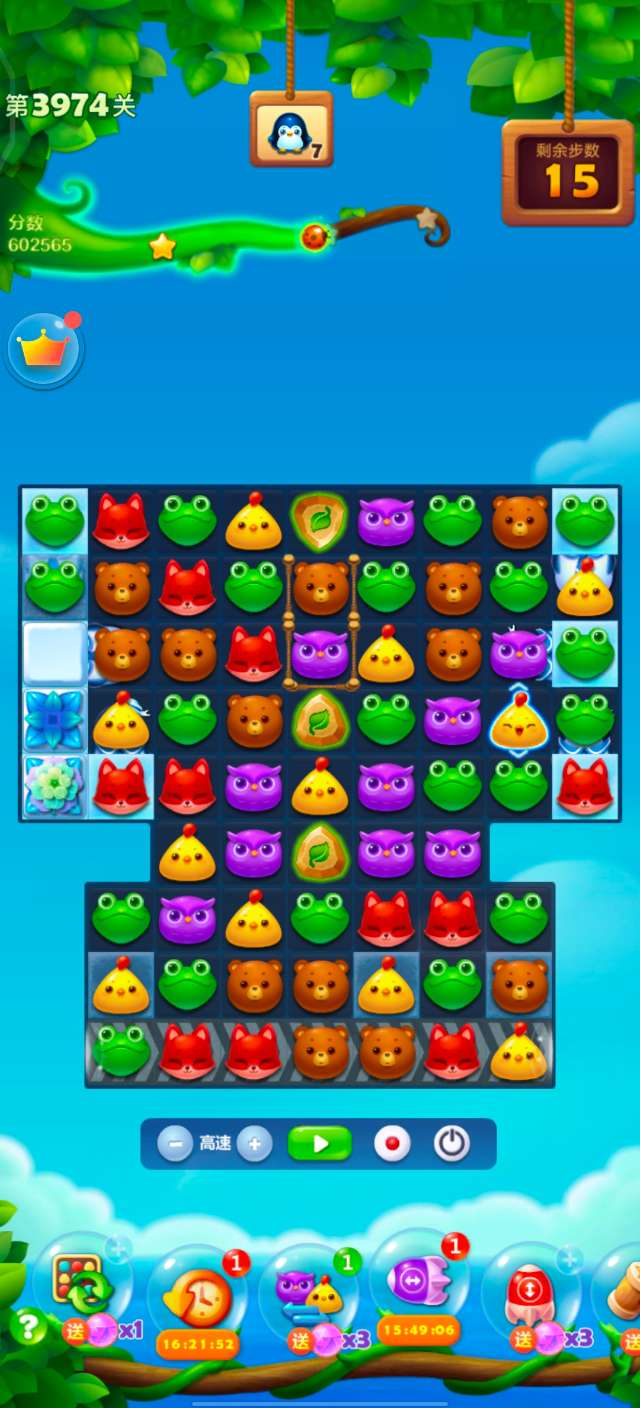This screenshot has height=1408, width=640.
Task: Tap the penguin goal sign
Action: click(291, 130)
